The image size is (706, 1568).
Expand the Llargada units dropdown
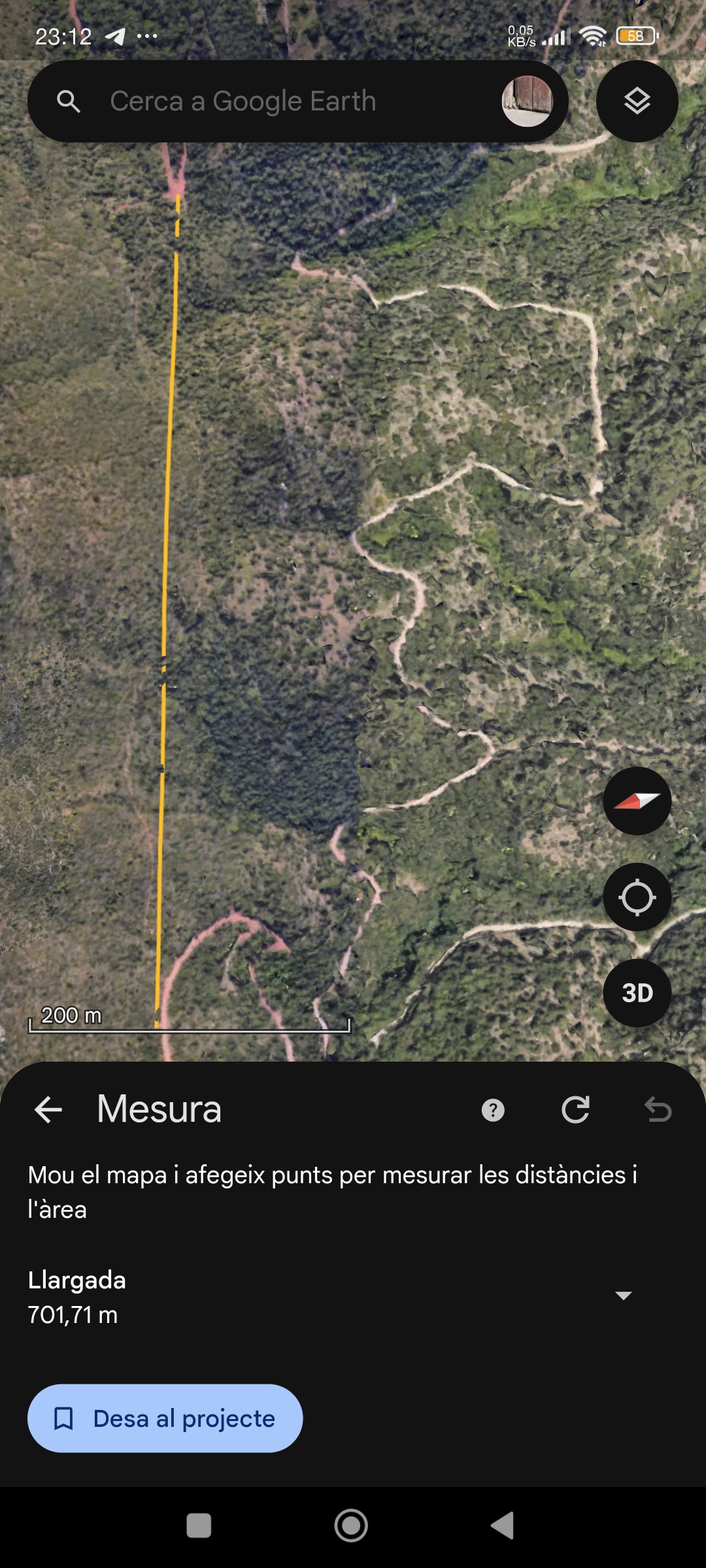[x=624, y=1296]
